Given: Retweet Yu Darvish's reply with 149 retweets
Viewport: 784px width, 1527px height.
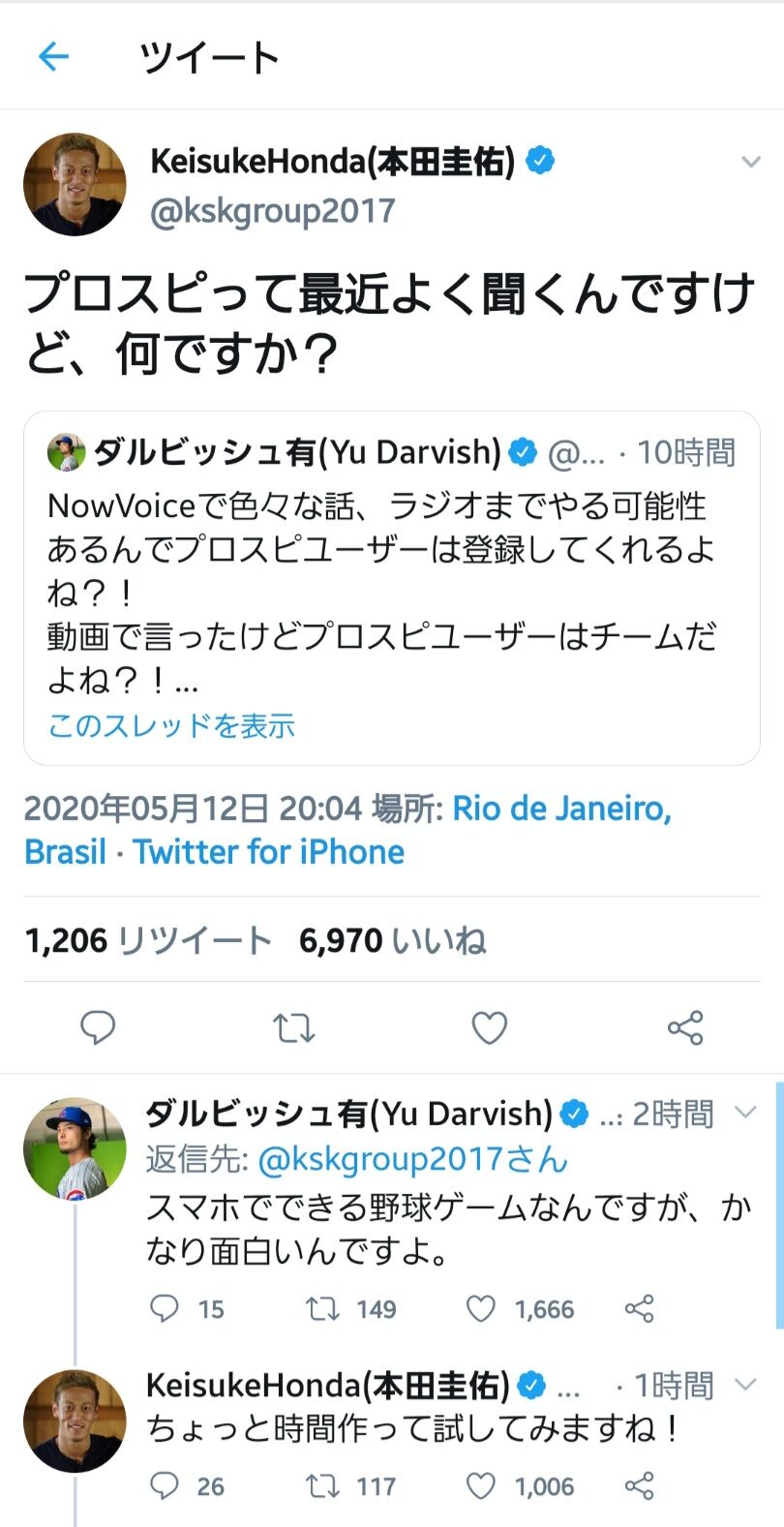Looking at the screenshot, I should coord(322,1309).
